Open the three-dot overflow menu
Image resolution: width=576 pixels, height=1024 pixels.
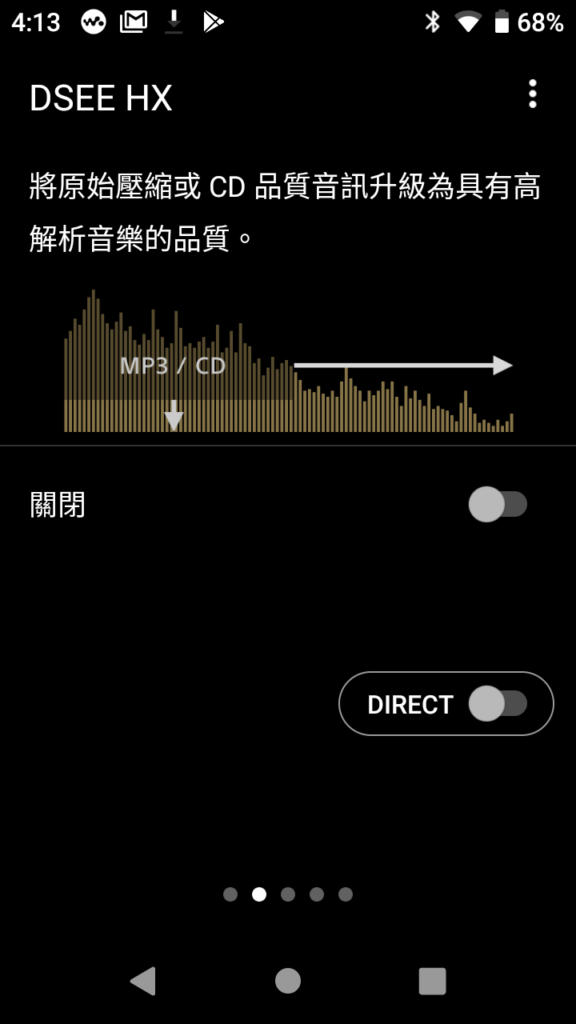(532, 94)
